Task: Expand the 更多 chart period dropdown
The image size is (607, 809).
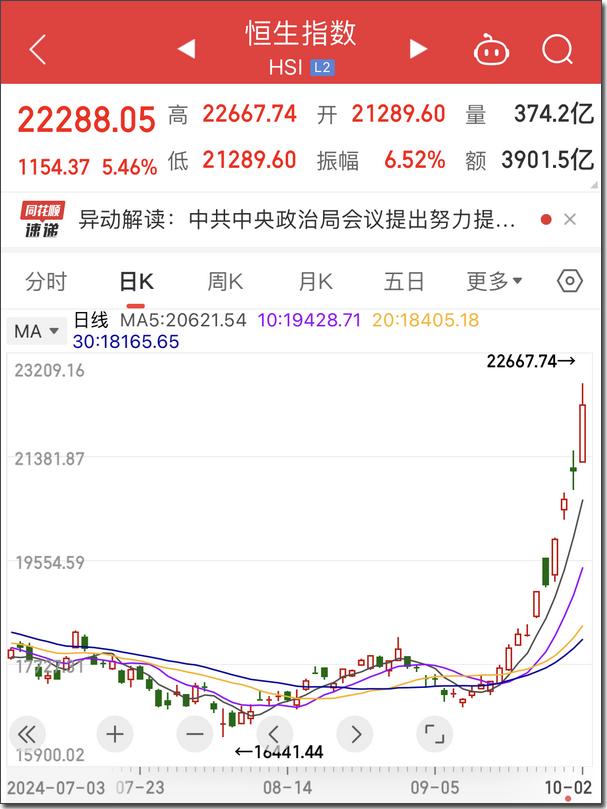Action: 494,282
